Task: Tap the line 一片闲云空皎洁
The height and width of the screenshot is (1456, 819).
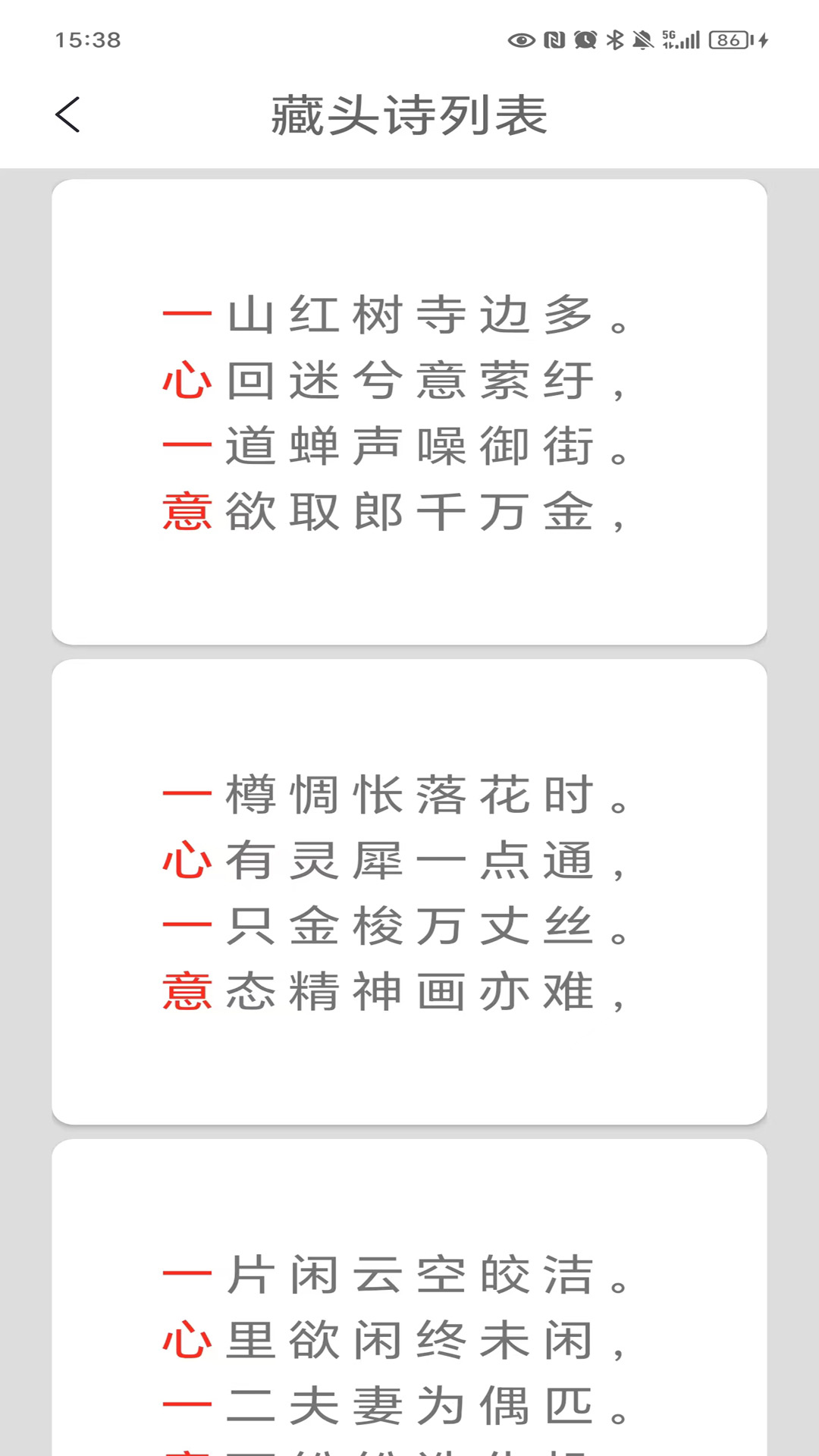Action: [x=398, y=1275]
